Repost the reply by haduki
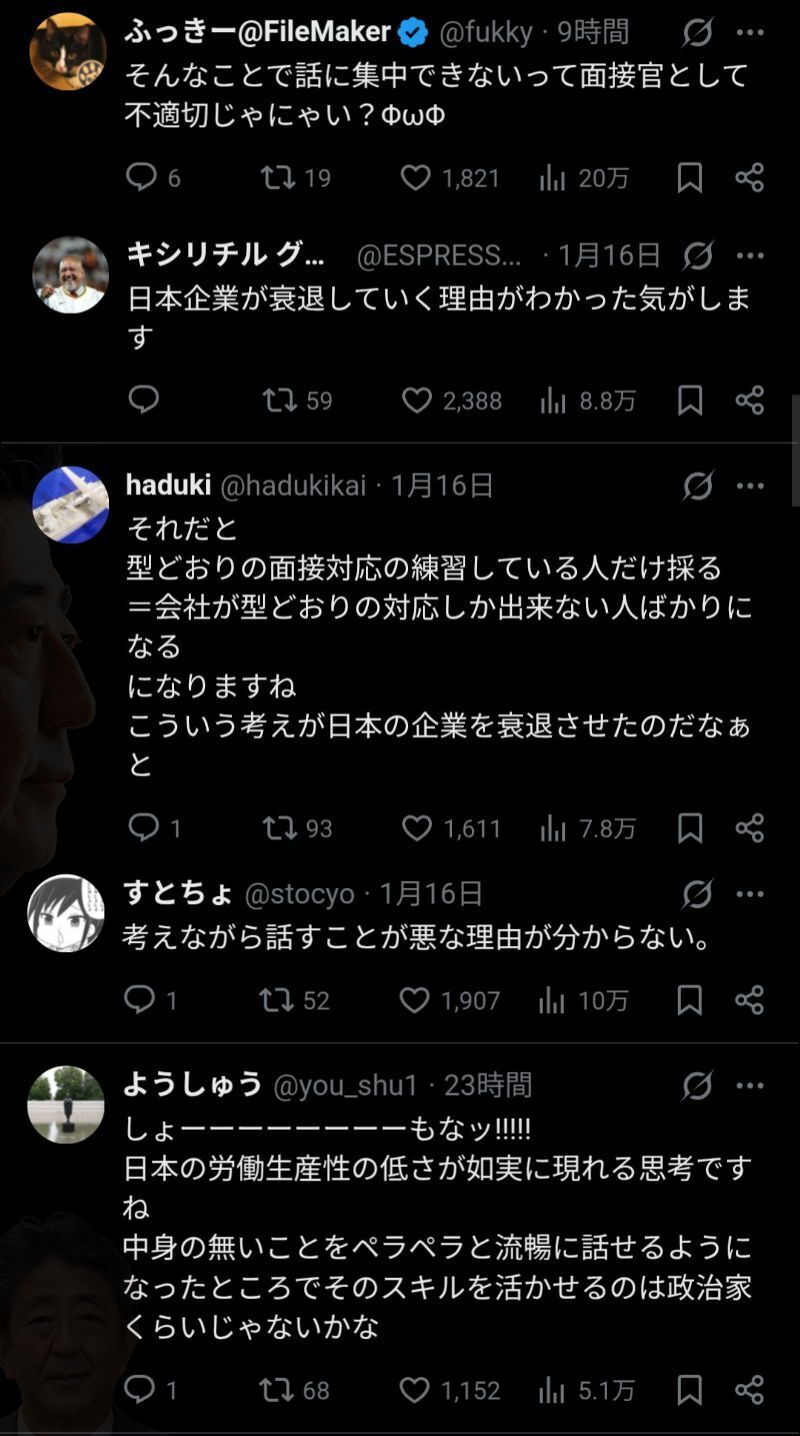This screenshot has width=800, height=1436. pyautogui.click(x=277, y=828)
